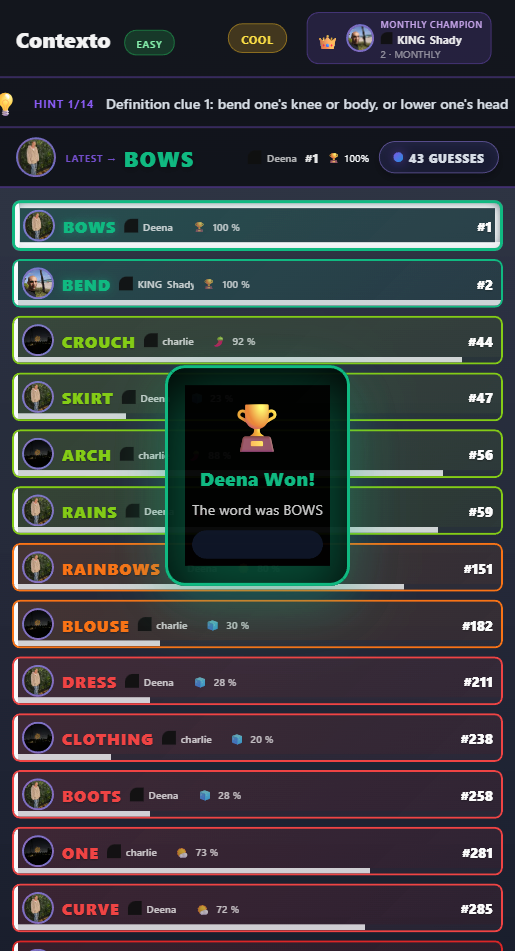This screenshot has height=951, width=515.
Task: Tap the blank button in the Deena Won dialog
Action: (x=257, y=545)
